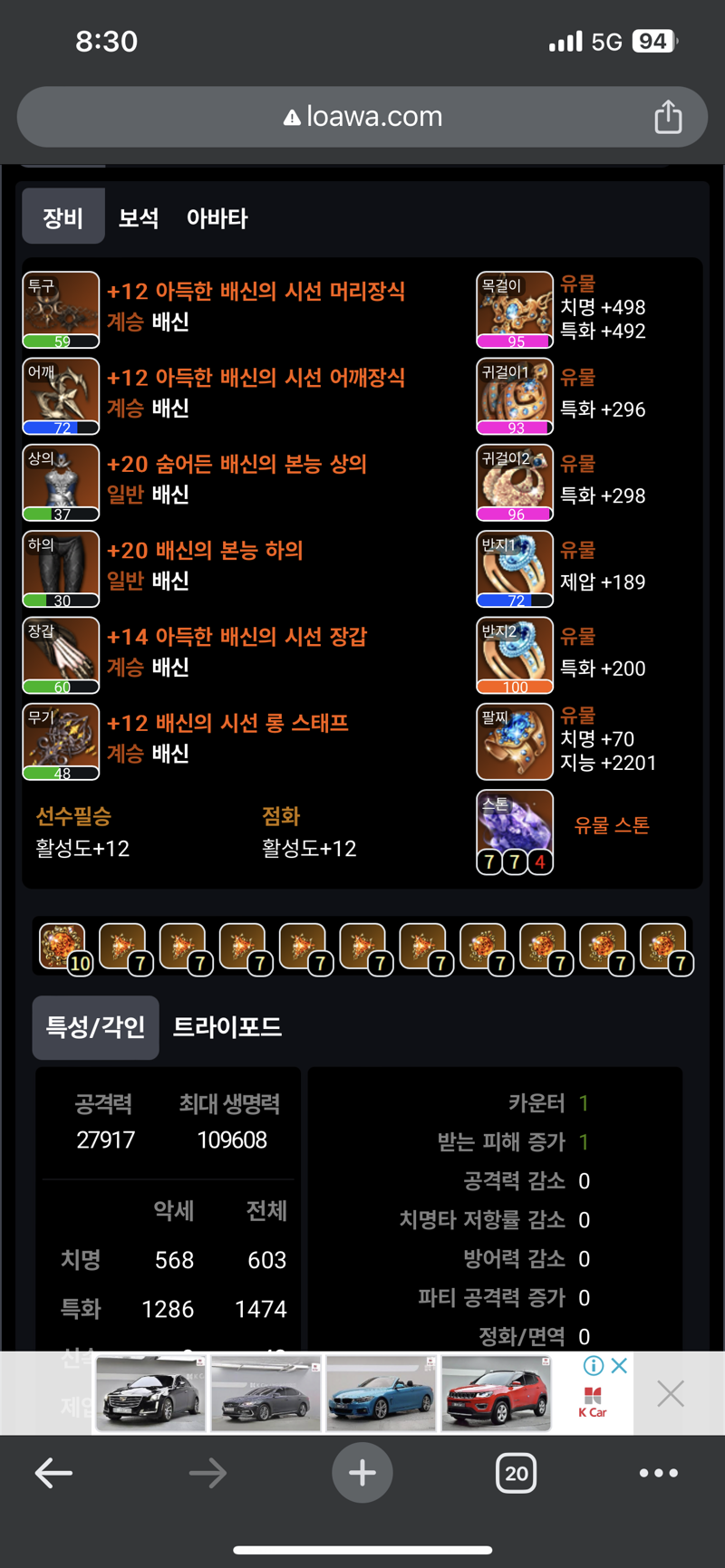Tap the 상의 chest armor icon
The width and height of the screenshot is (725, 1568).
[x=61, y=482]
